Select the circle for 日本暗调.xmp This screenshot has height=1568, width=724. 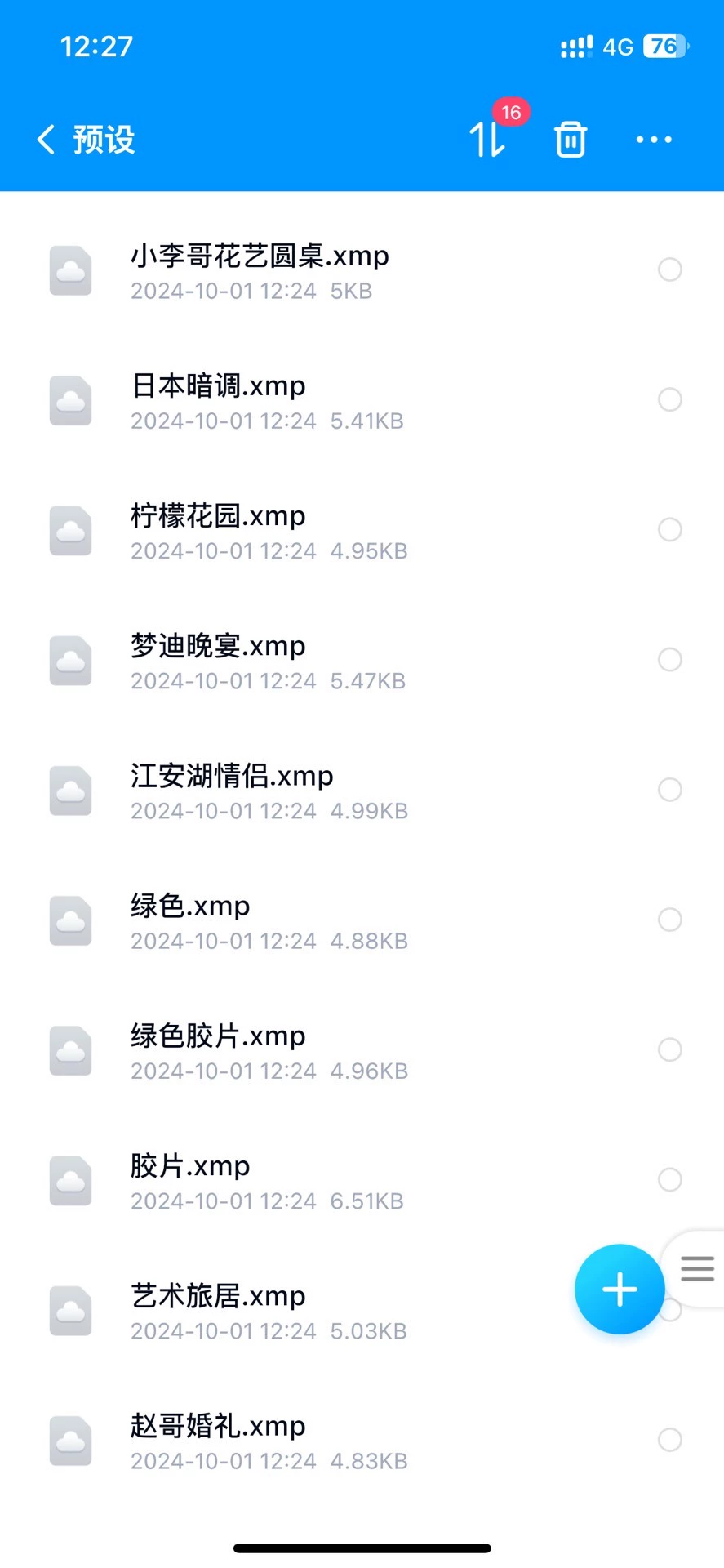tap(670, 399)
